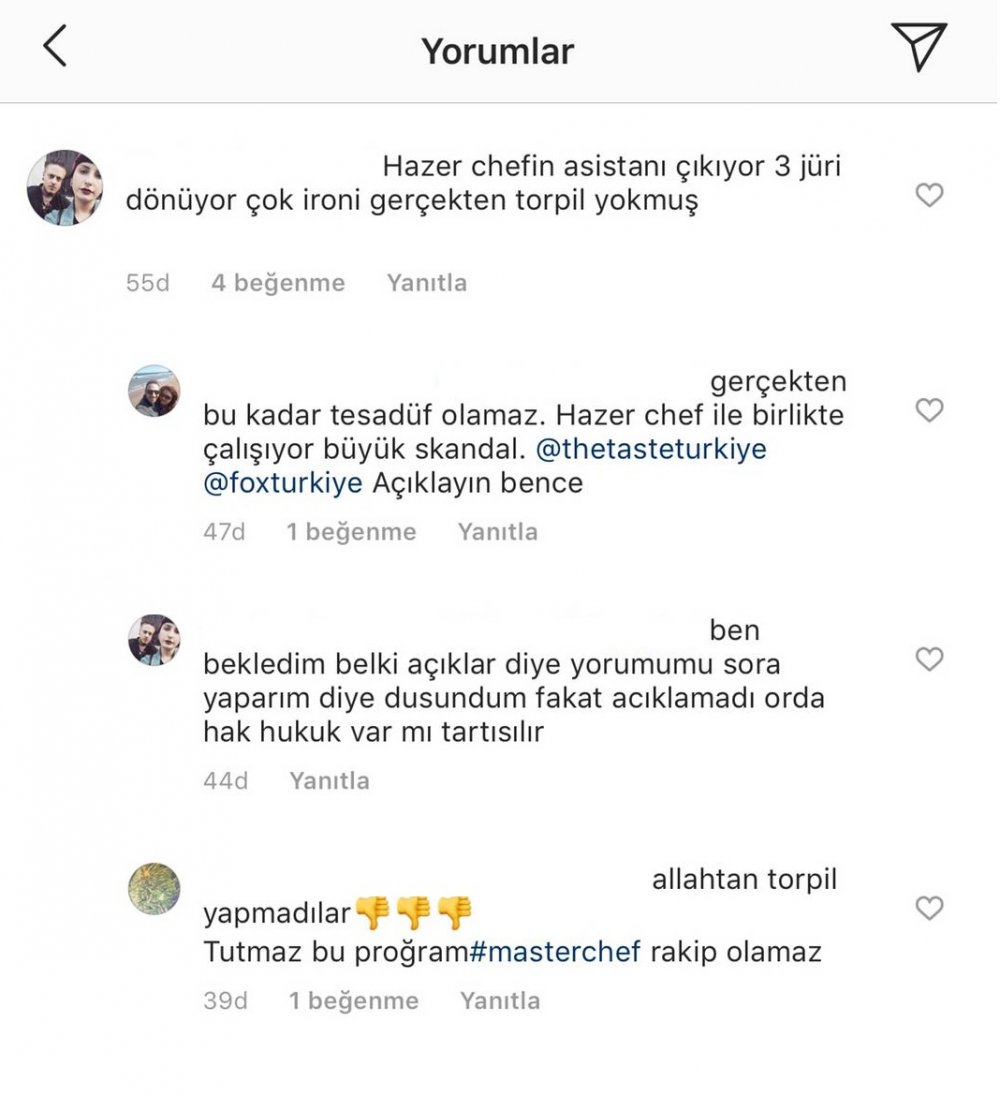Tap Yanıtla under the second comment
1000x1096 pixels.
pyautogui.click(x=499, y=531)
